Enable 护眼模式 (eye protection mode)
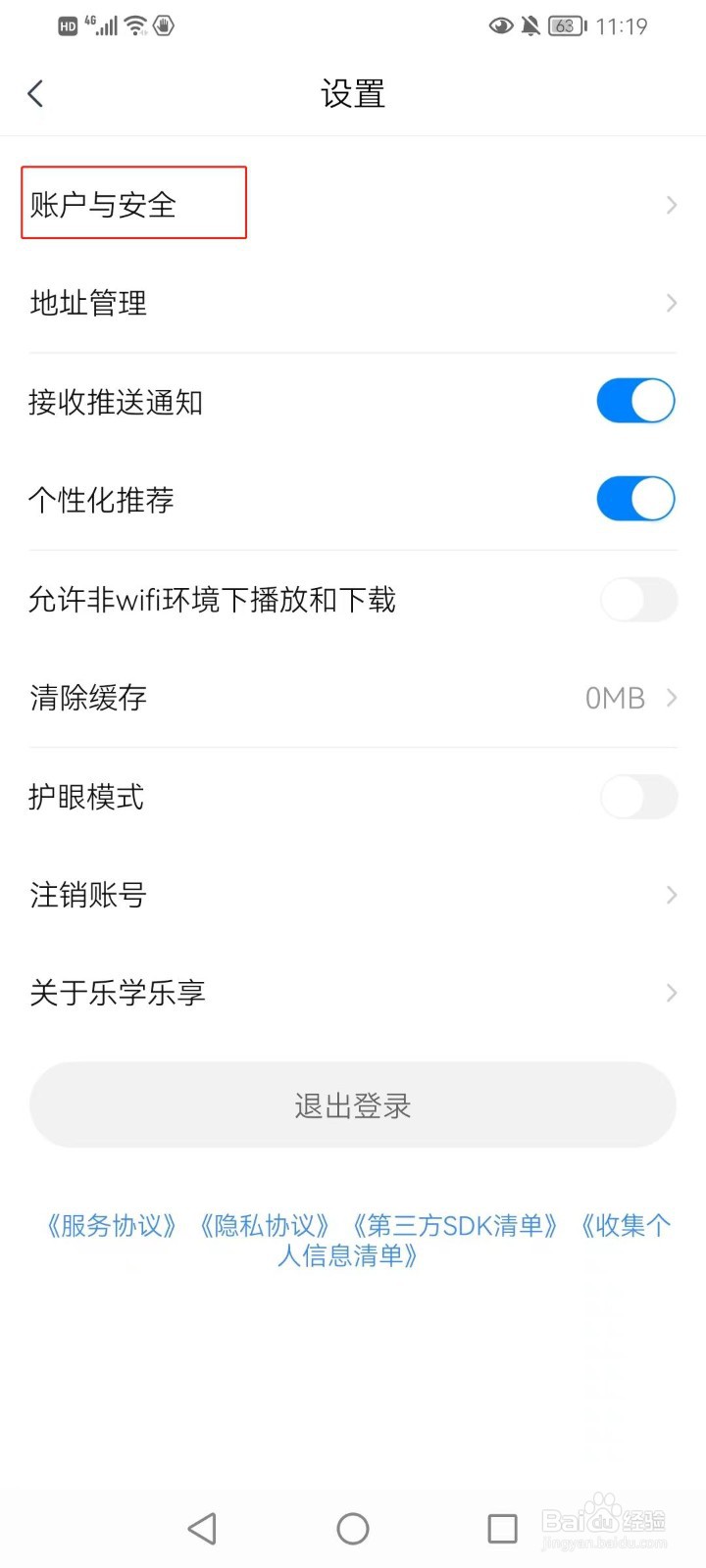 tap(637, 797)
